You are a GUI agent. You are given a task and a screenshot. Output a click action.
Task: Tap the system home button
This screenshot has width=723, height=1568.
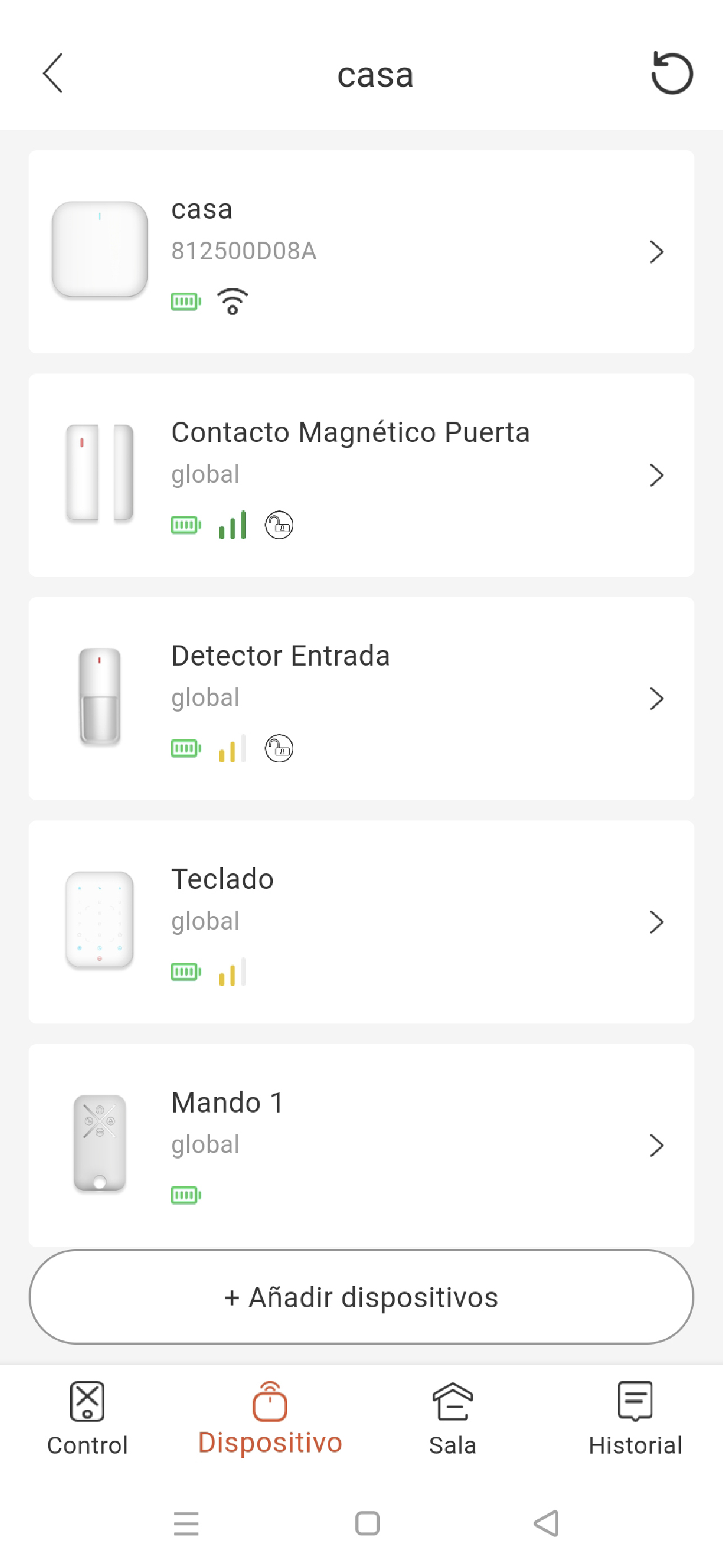click(367, 1524)
